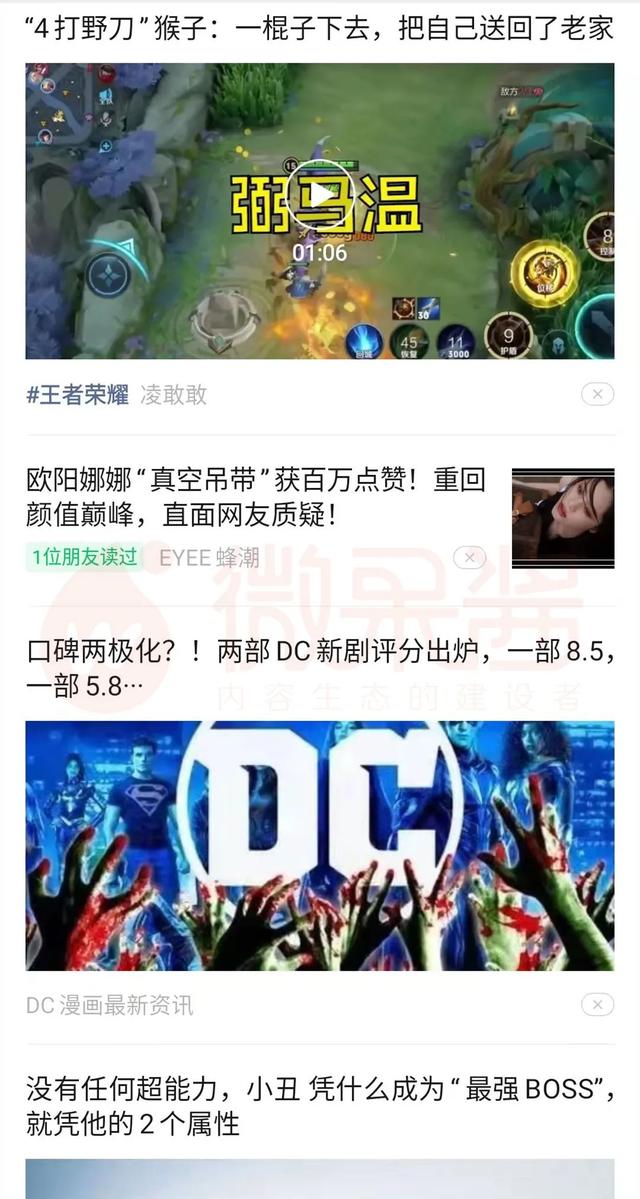
Task: Dismiss the DC 漫画最新资讯 article
Action: [597, 1005]
